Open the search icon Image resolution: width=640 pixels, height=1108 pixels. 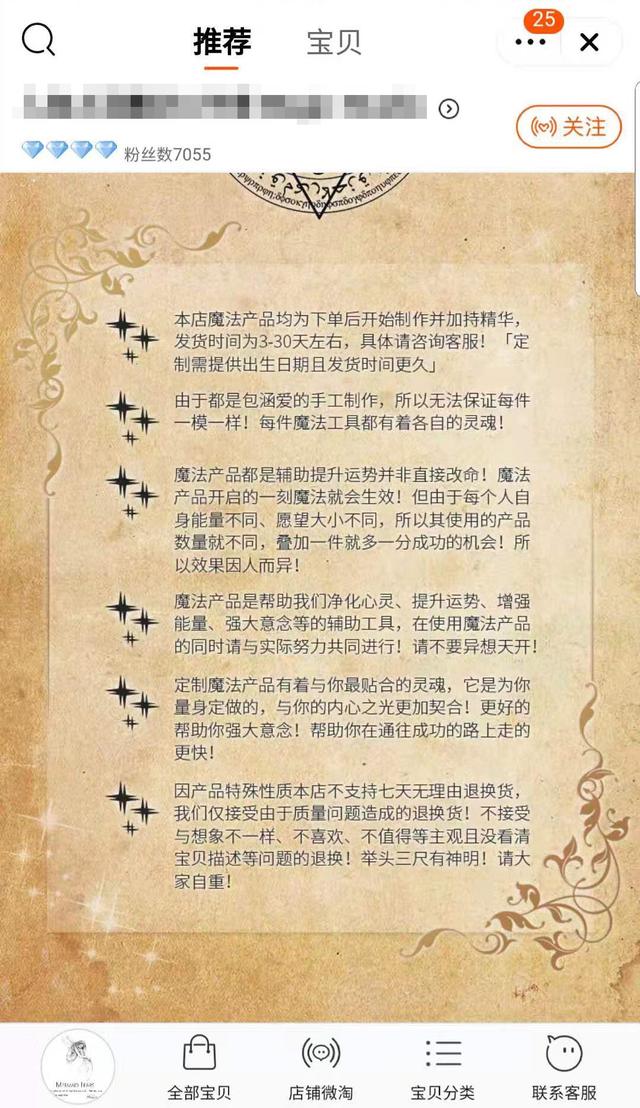pyautogui.click(x=38, y=40)
